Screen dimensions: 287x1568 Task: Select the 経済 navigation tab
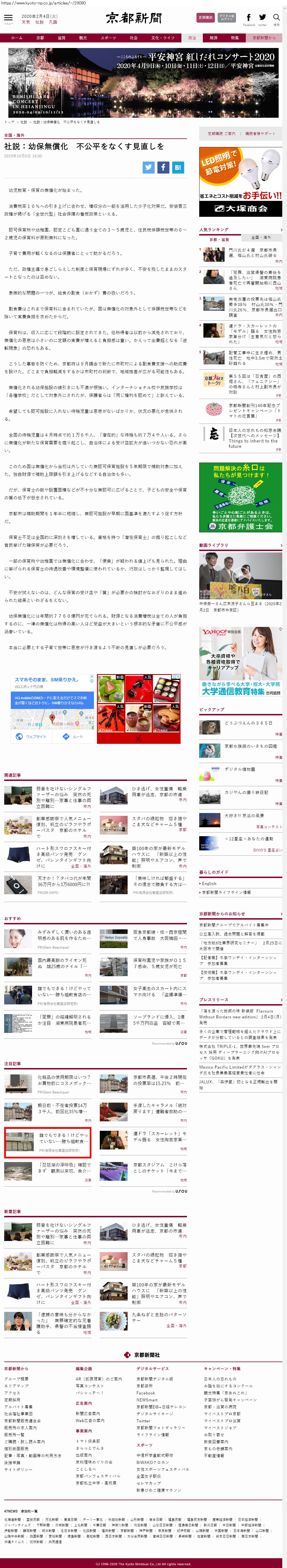coord(213,38)
